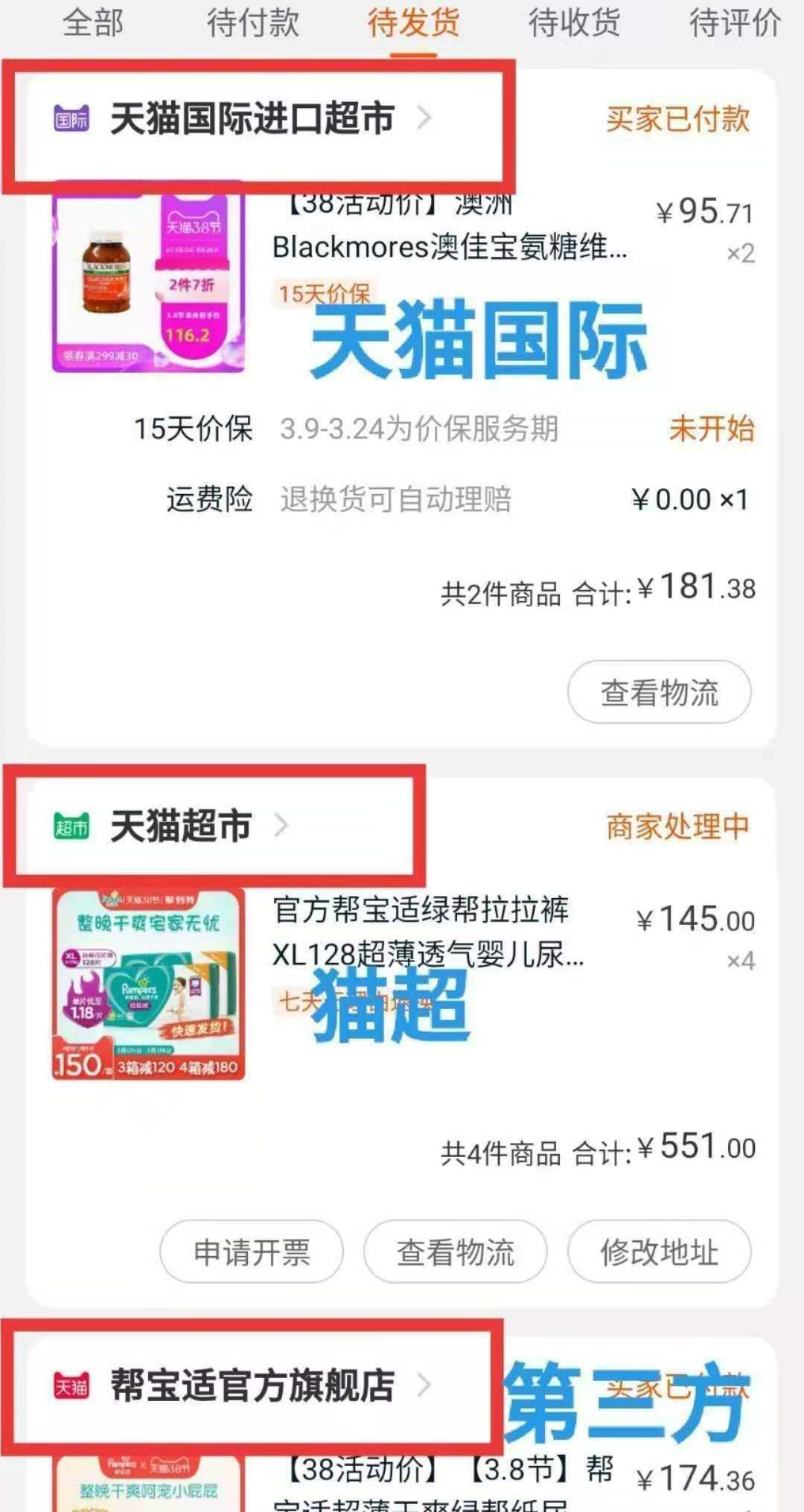Open the 天猫国际进口超市 store
Image resolution: width=804 pixels, height=1512 pixels.
pos(242,119)
